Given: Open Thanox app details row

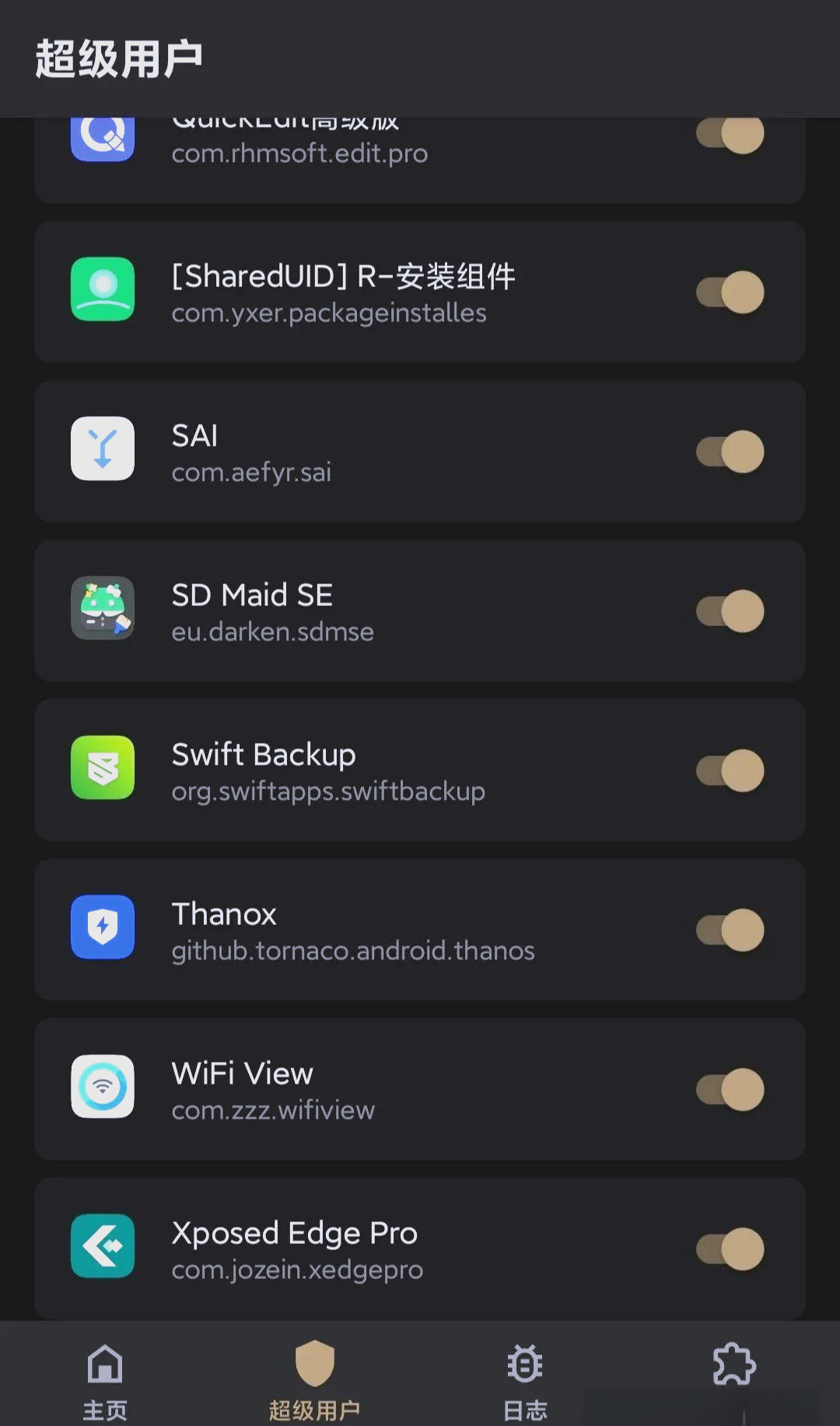Looking at the screenshot, I should (x=350, y=930).
